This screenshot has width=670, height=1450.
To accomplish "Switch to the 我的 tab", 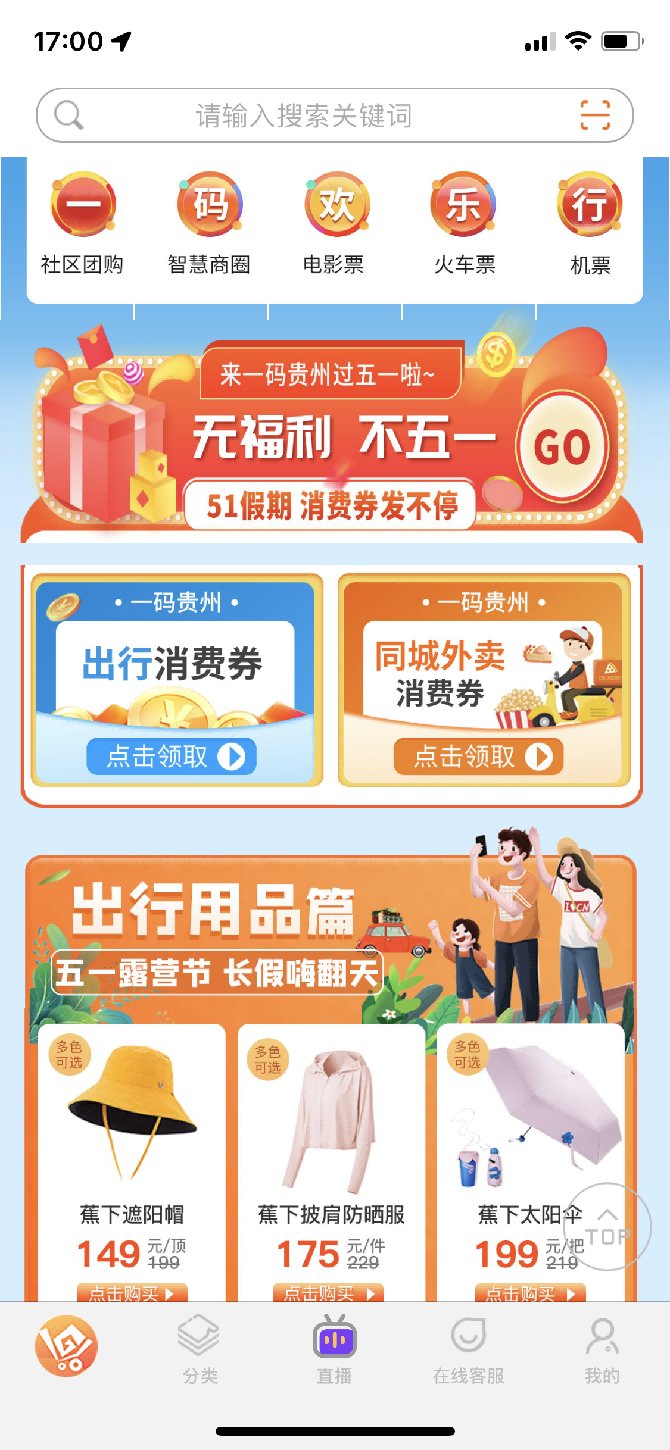I will (x=602, y=1349).
